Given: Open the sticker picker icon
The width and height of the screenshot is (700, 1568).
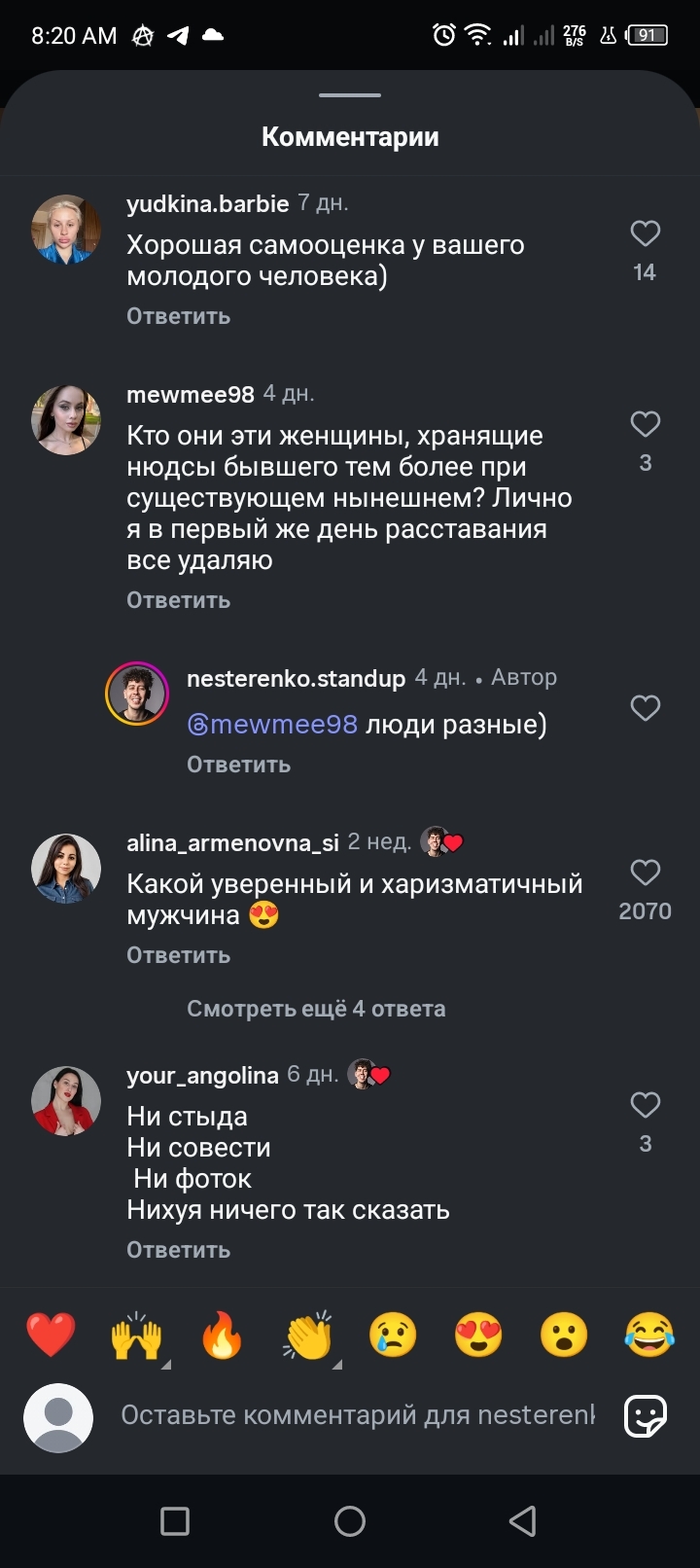Looking at the screenshot, I should (646, 1416).
